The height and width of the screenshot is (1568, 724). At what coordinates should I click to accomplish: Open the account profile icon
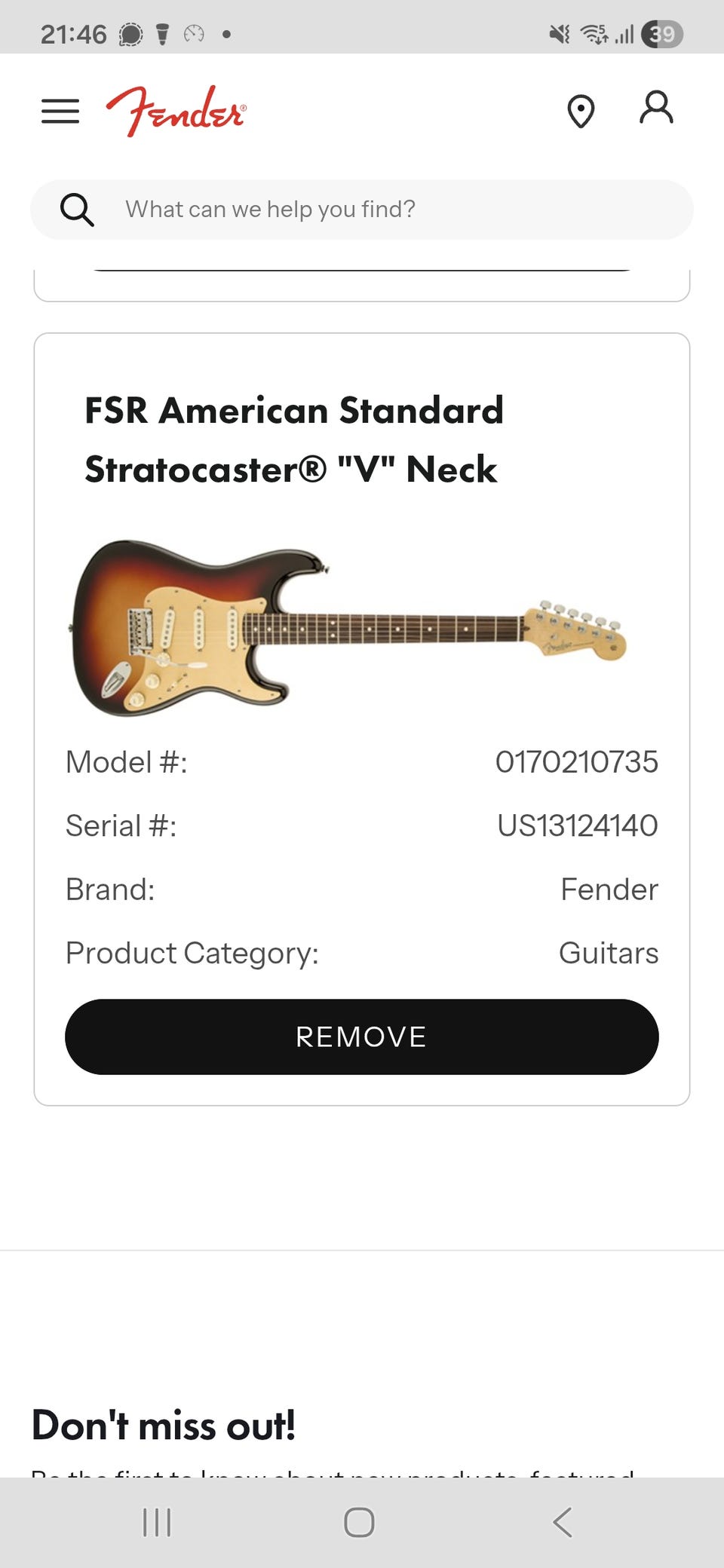click(656, 109)
